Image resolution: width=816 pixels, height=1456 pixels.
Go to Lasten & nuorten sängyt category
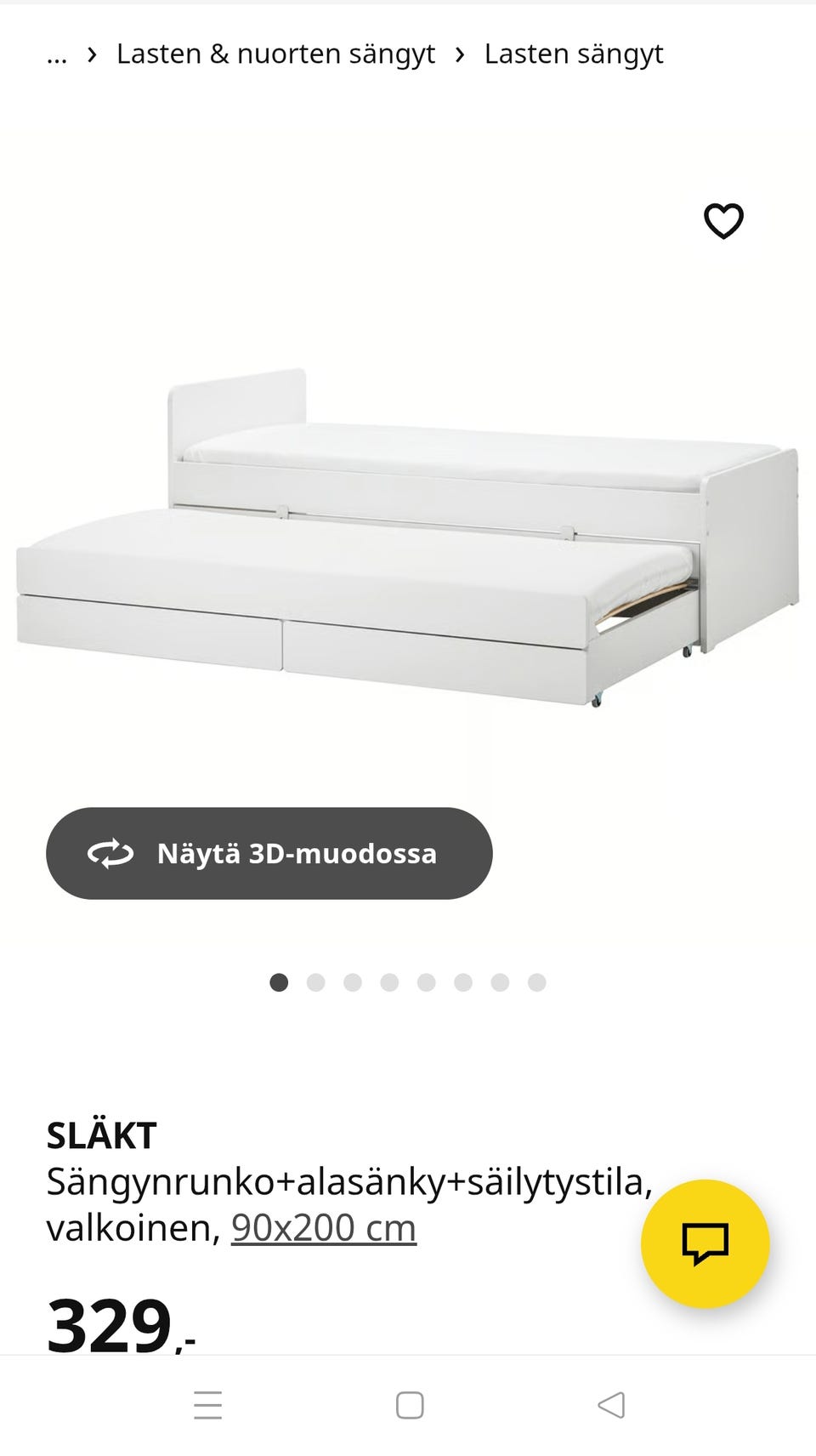tap(275, 54)
